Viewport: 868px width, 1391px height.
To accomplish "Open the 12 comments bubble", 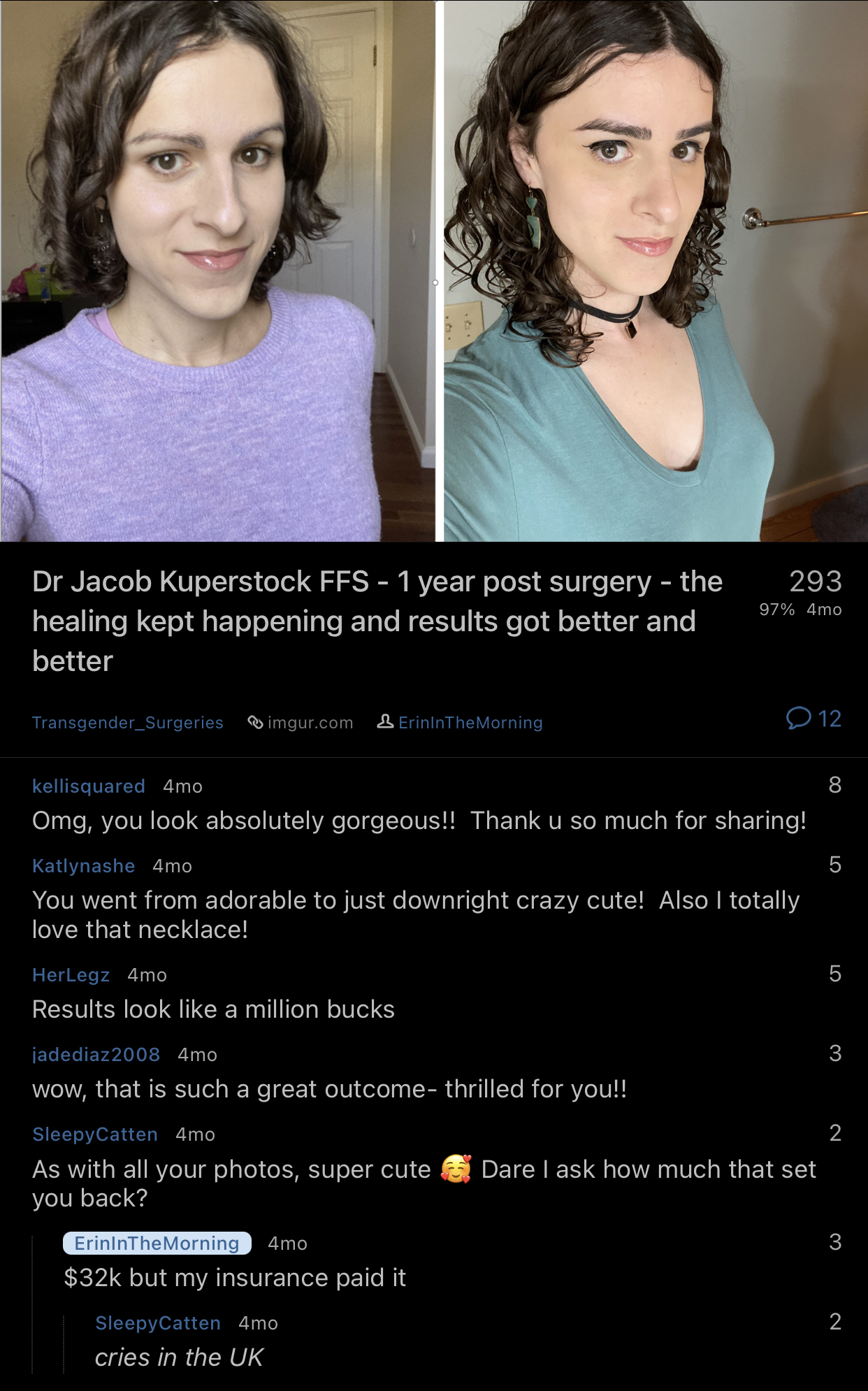I will click(x=813, y=719).
